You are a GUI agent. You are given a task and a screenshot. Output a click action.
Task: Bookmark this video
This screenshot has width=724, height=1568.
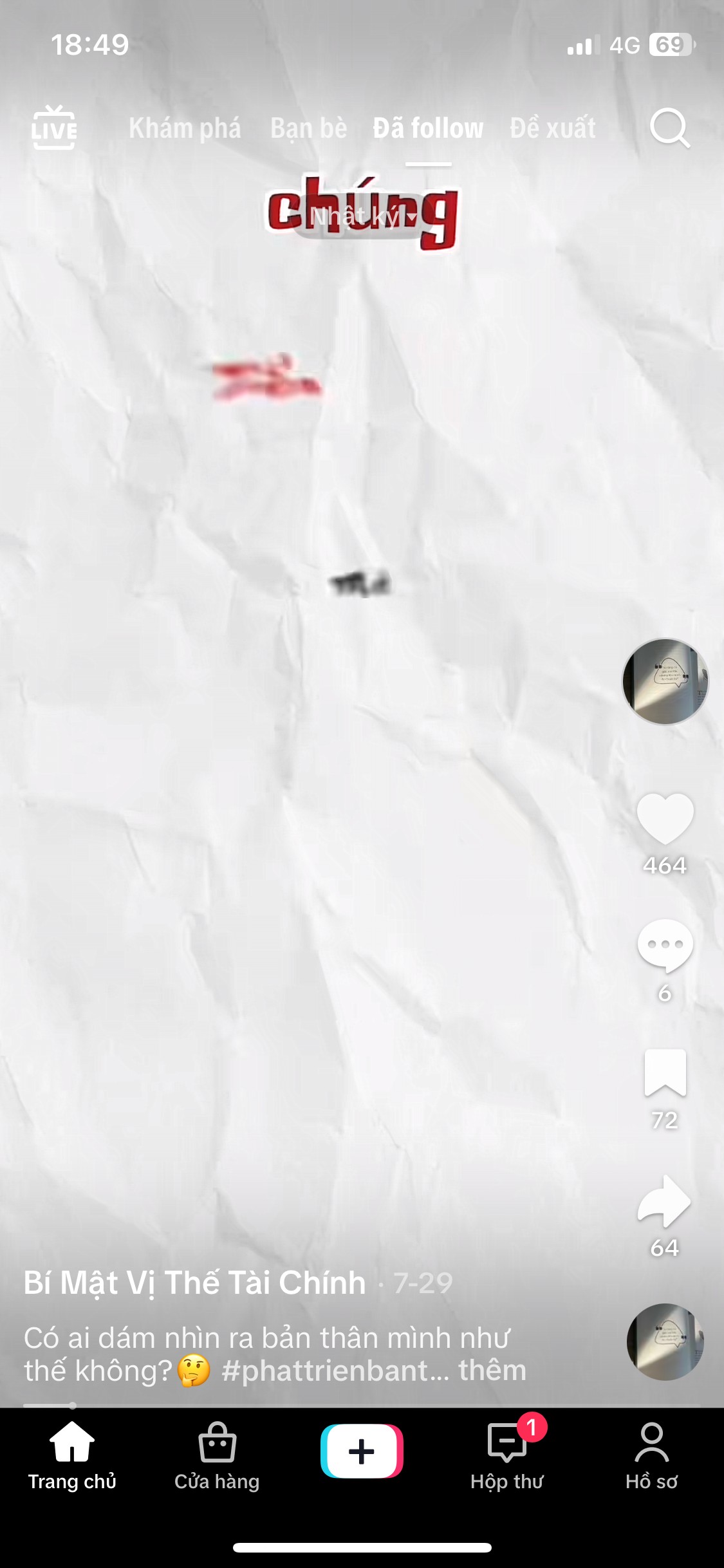tap(665, 1072)
